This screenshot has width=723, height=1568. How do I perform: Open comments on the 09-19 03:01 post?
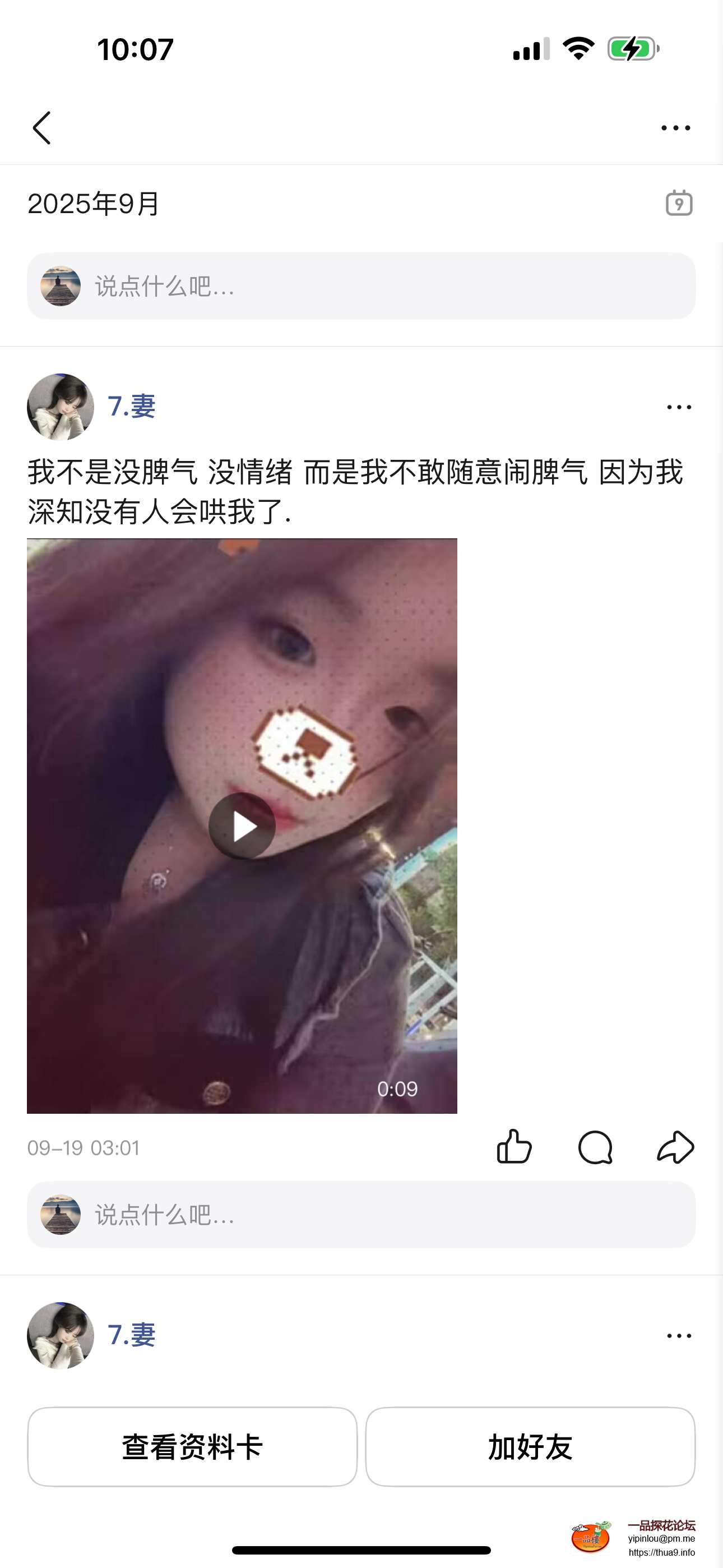pyautogui.click(x=595, y=1147)
